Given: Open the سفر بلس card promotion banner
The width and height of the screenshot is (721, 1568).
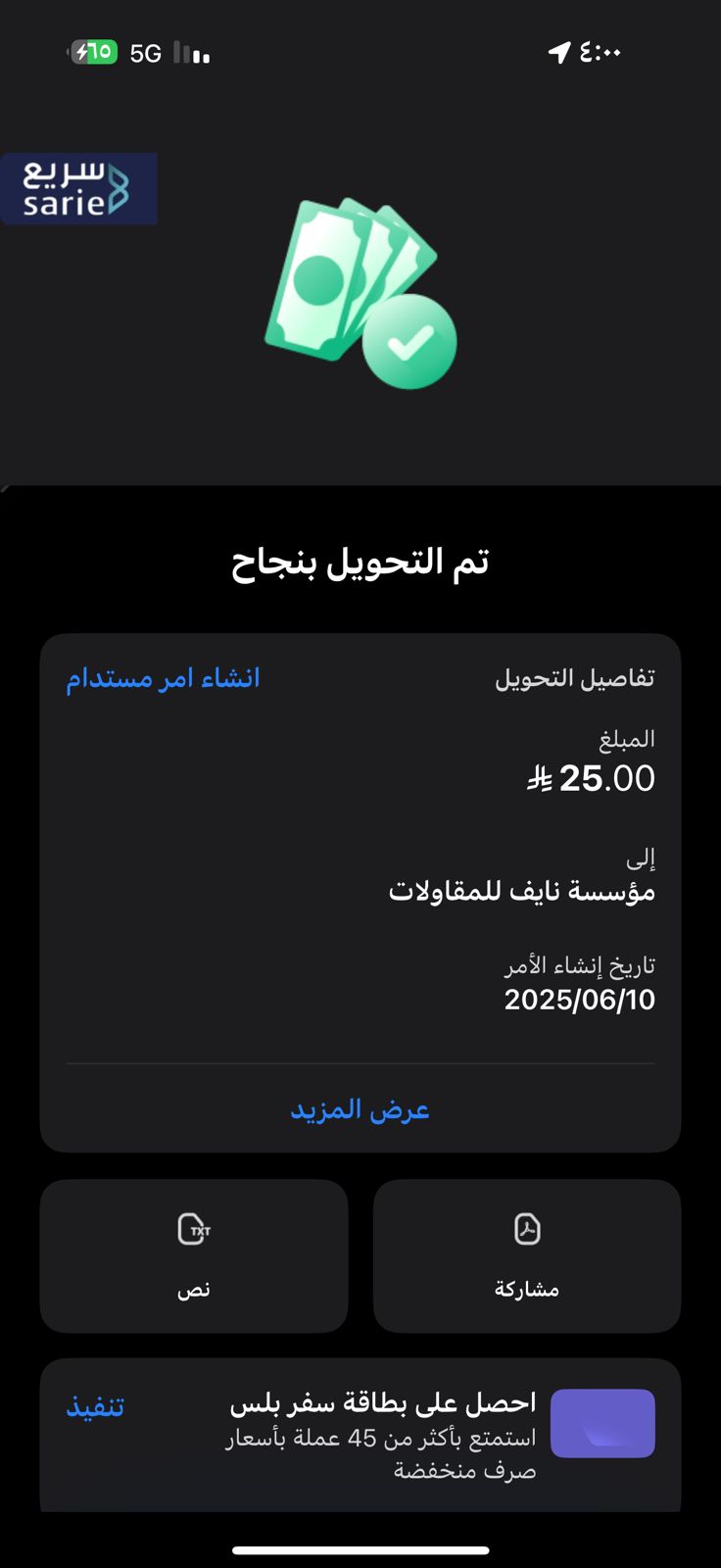Looking at the screenshot, I should (x=360, y=1435).
